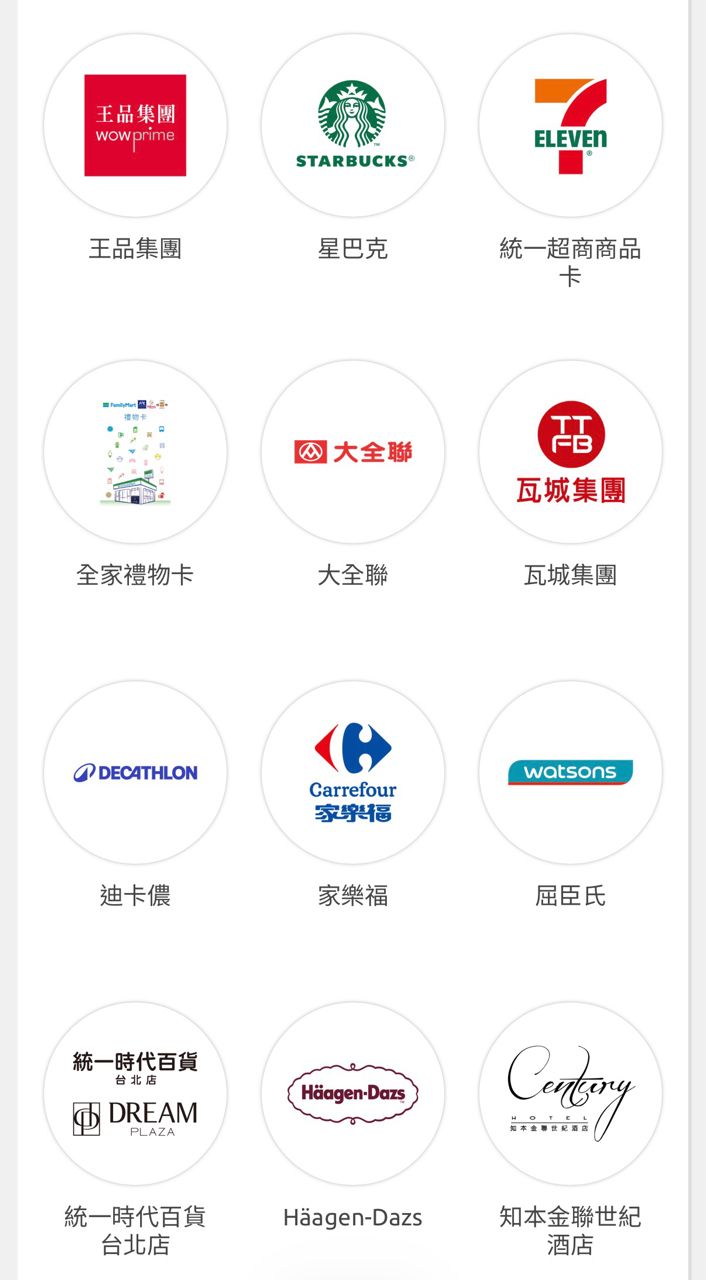This screenshot has width=706, height=1280.
Task: Open the 王品集團 brand tile
Action: (135, 125)
